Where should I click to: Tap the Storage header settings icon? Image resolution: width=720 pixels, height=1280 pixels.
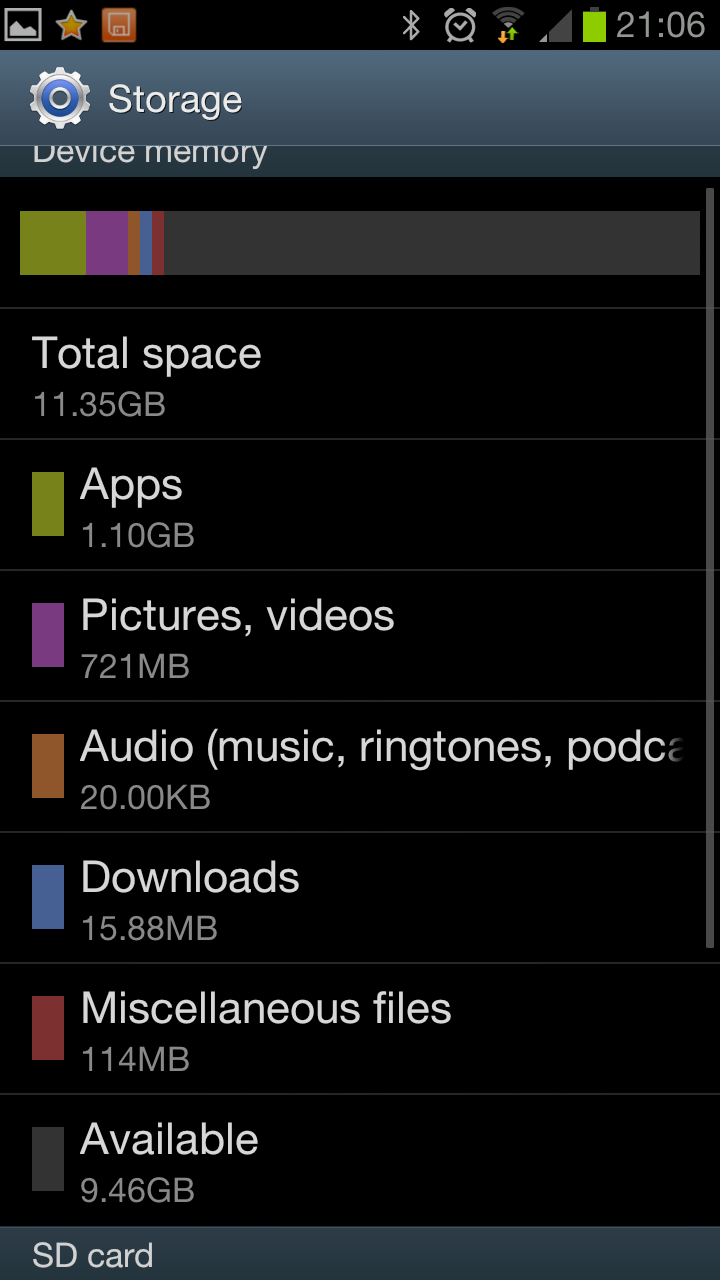pos(61,98)
